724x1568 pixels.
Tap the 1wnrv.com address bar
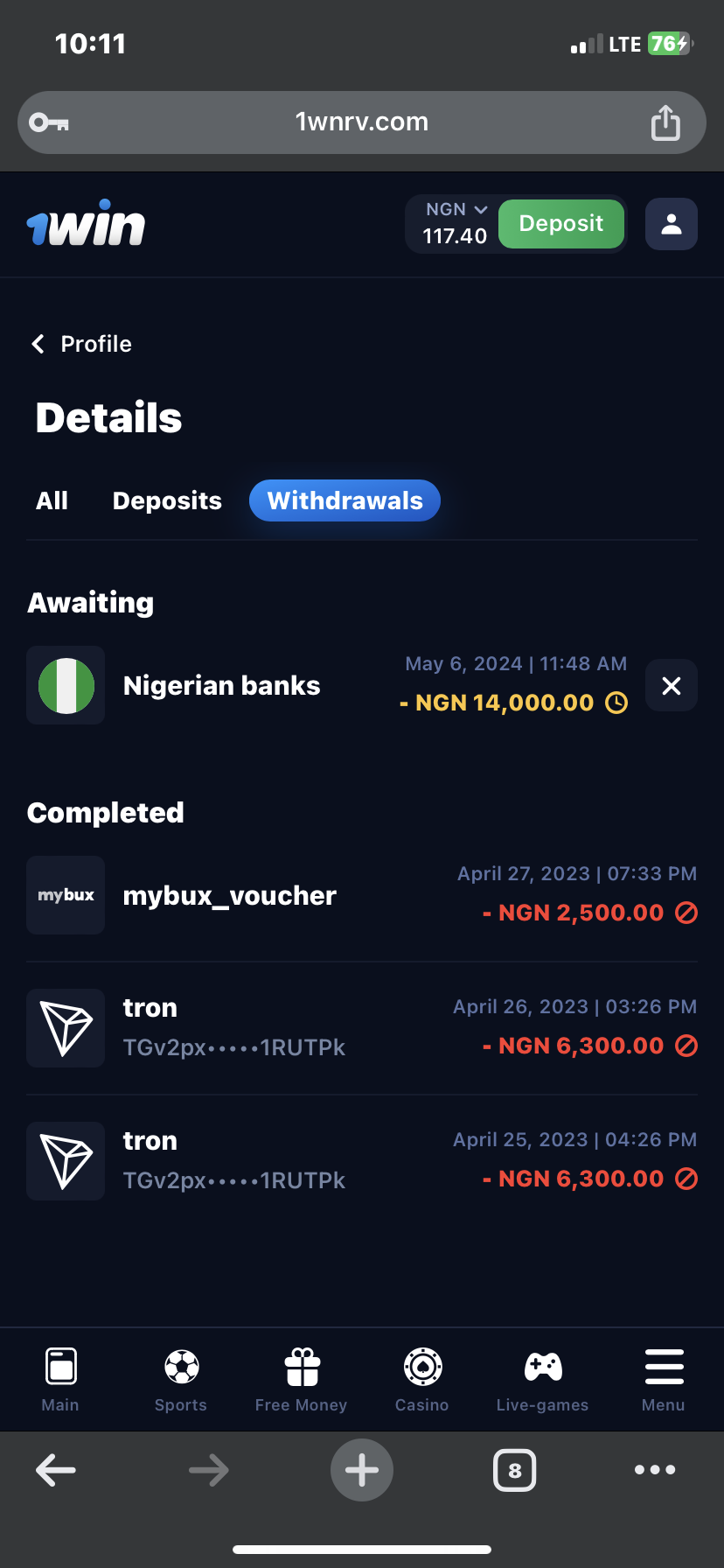point(361,122)
